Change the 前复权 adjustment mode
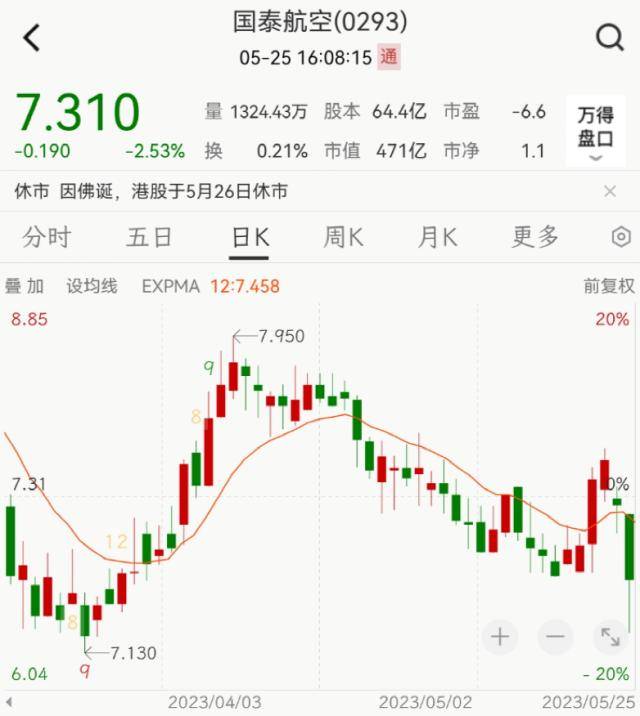 point(609,286)
